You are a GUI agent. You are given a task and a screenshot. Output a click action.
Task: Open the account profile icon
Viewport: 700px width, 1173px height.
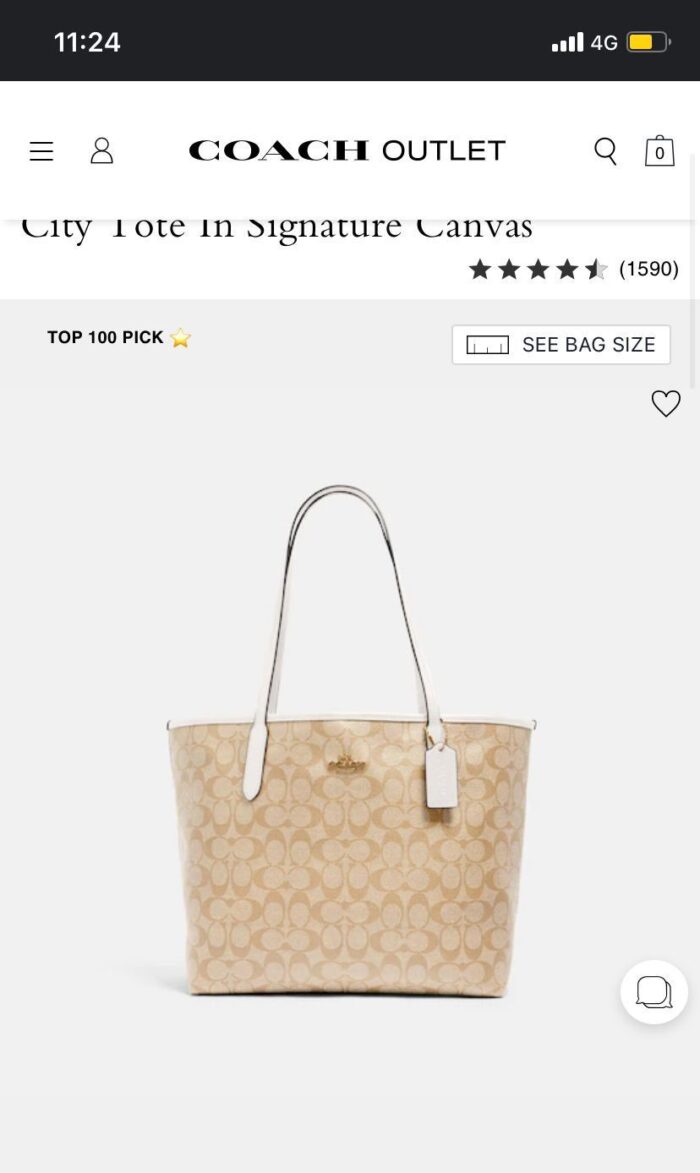(102, 151)
